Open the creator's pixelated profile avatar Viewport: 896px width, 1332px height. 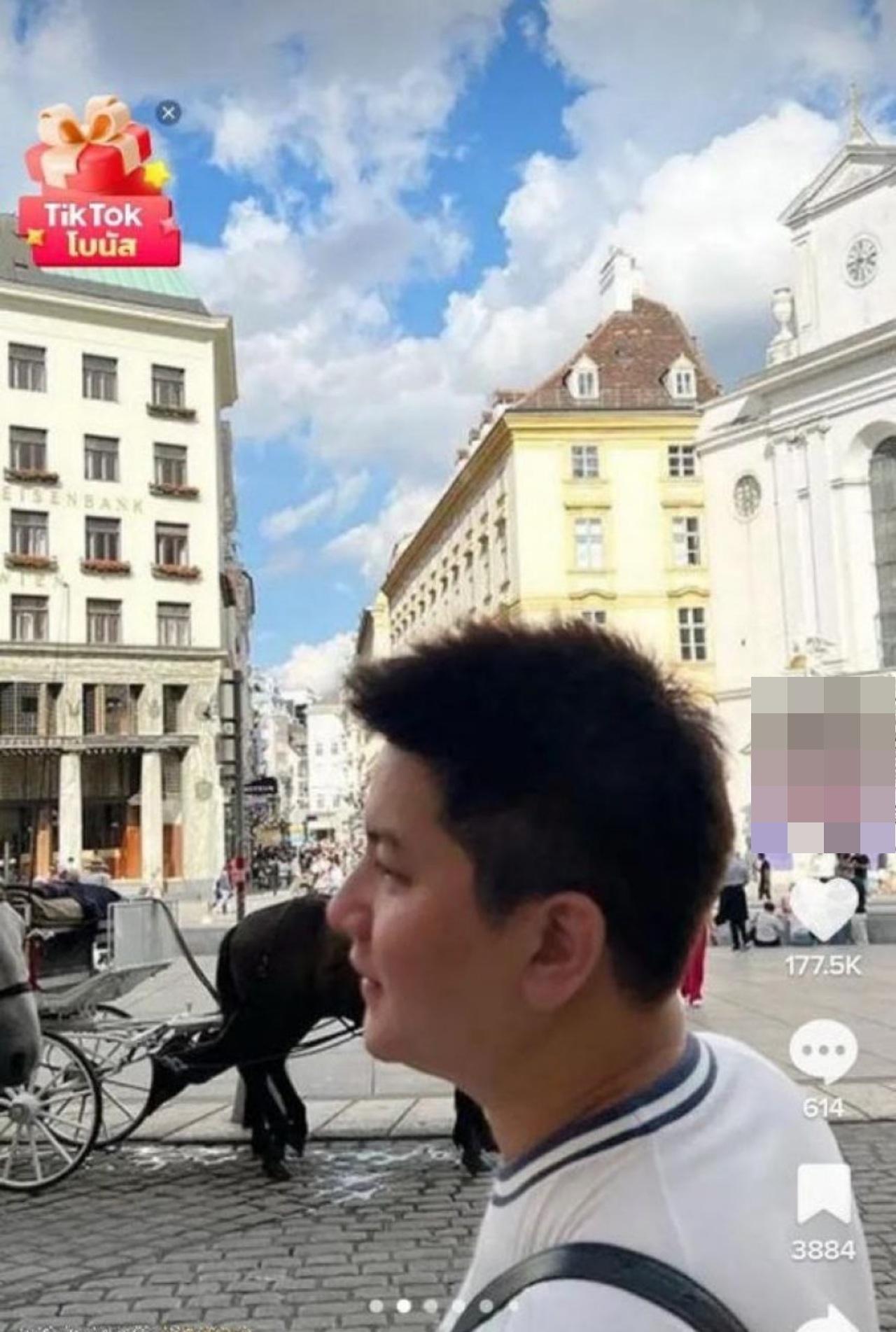pyautogui.click(x=823, y=764)
